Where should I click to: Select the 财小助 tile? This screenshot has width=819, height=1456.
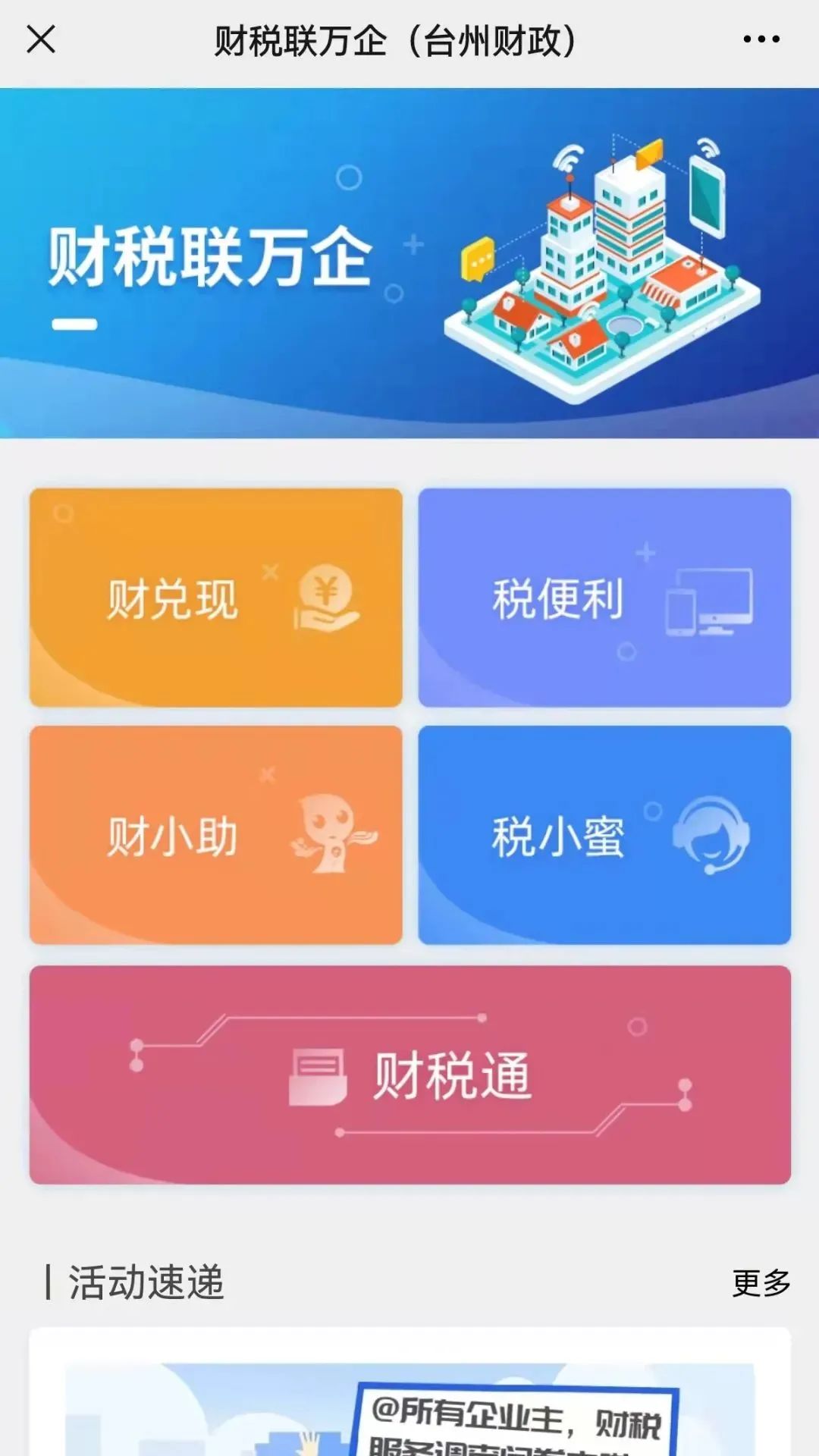(216, 835)
